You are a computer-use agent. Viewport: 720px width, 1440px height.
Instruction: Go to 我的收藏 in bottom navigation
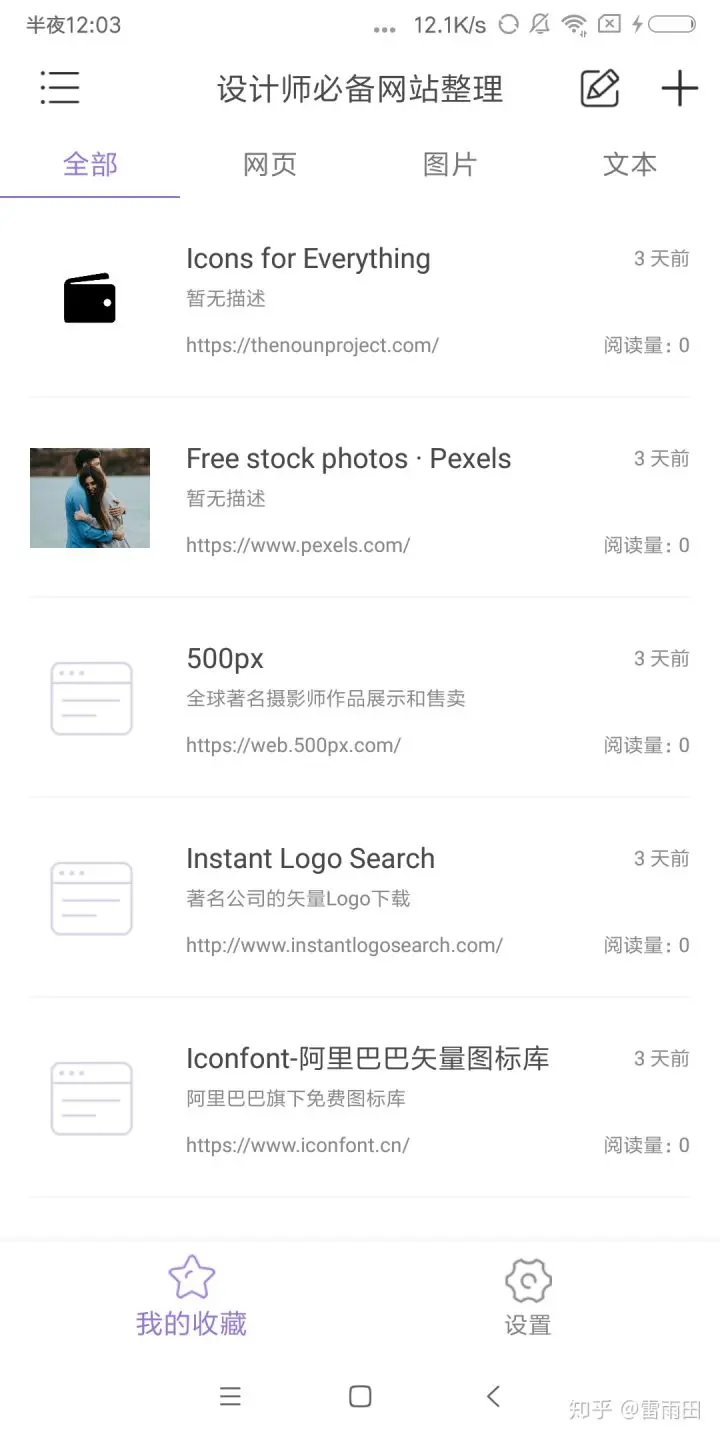click(191, 1297)
